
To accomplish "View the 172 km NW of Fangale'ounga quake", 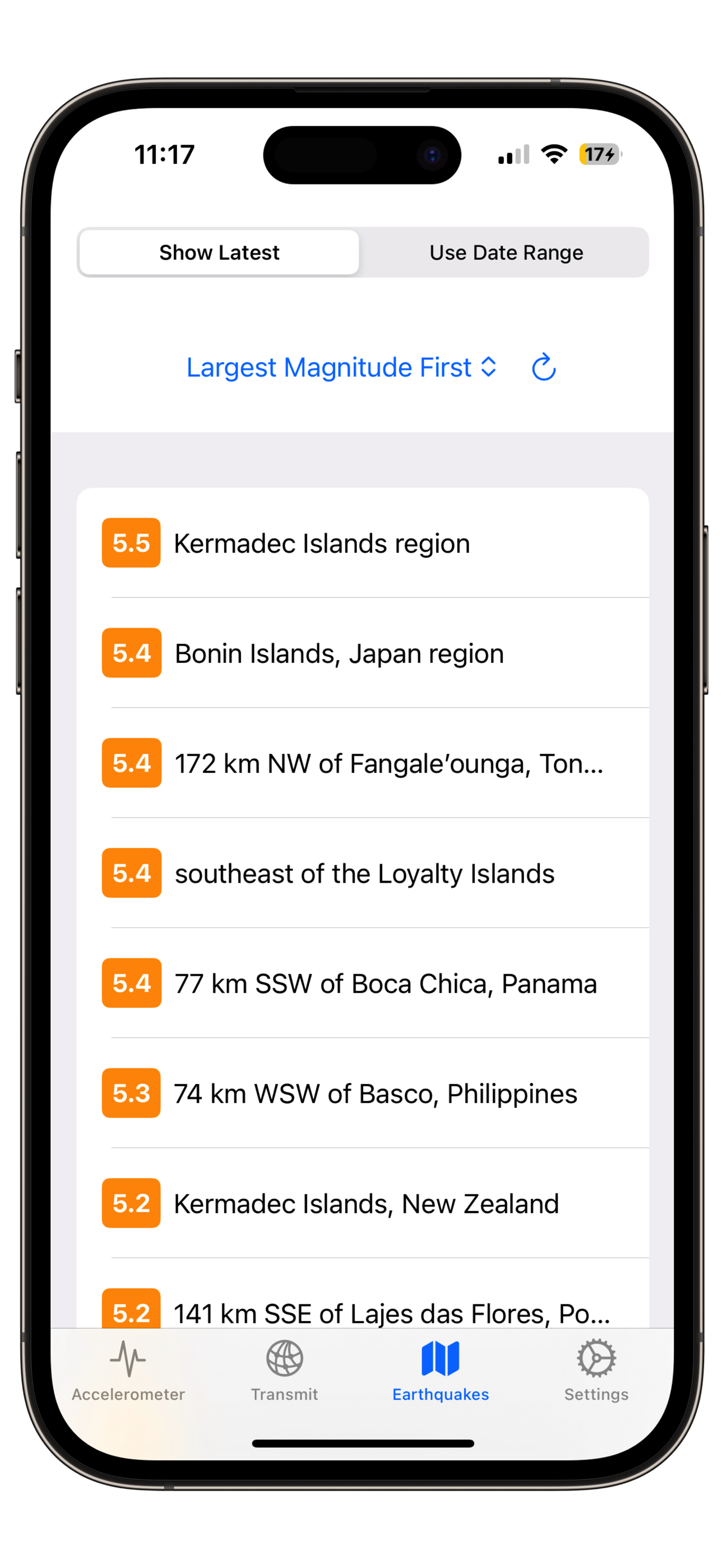I will (x=362, y=763).
